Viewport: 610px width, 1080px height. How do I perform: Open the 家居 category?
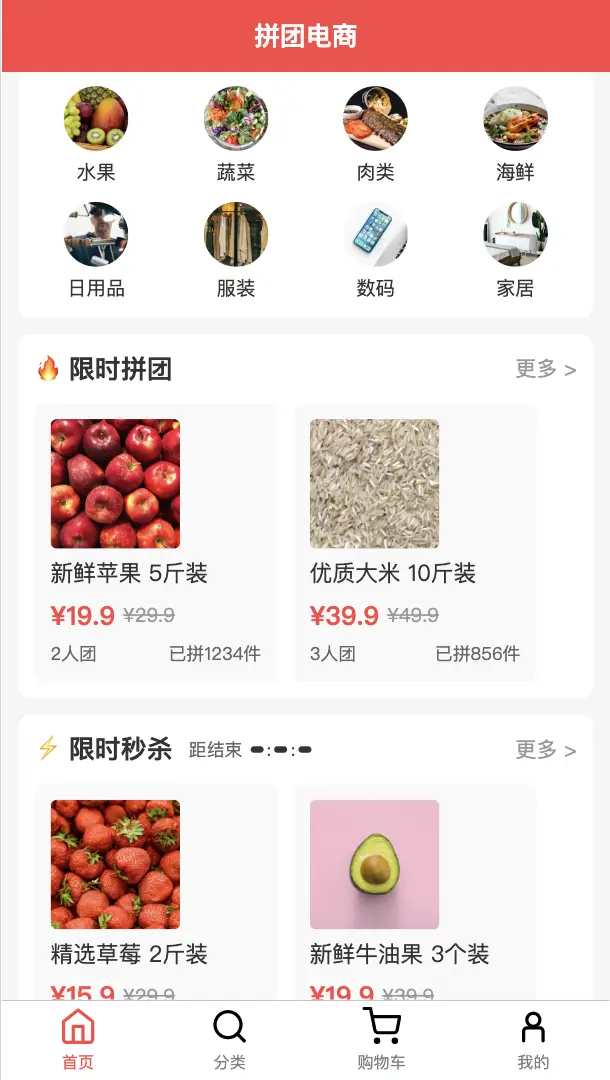point(515,250)
